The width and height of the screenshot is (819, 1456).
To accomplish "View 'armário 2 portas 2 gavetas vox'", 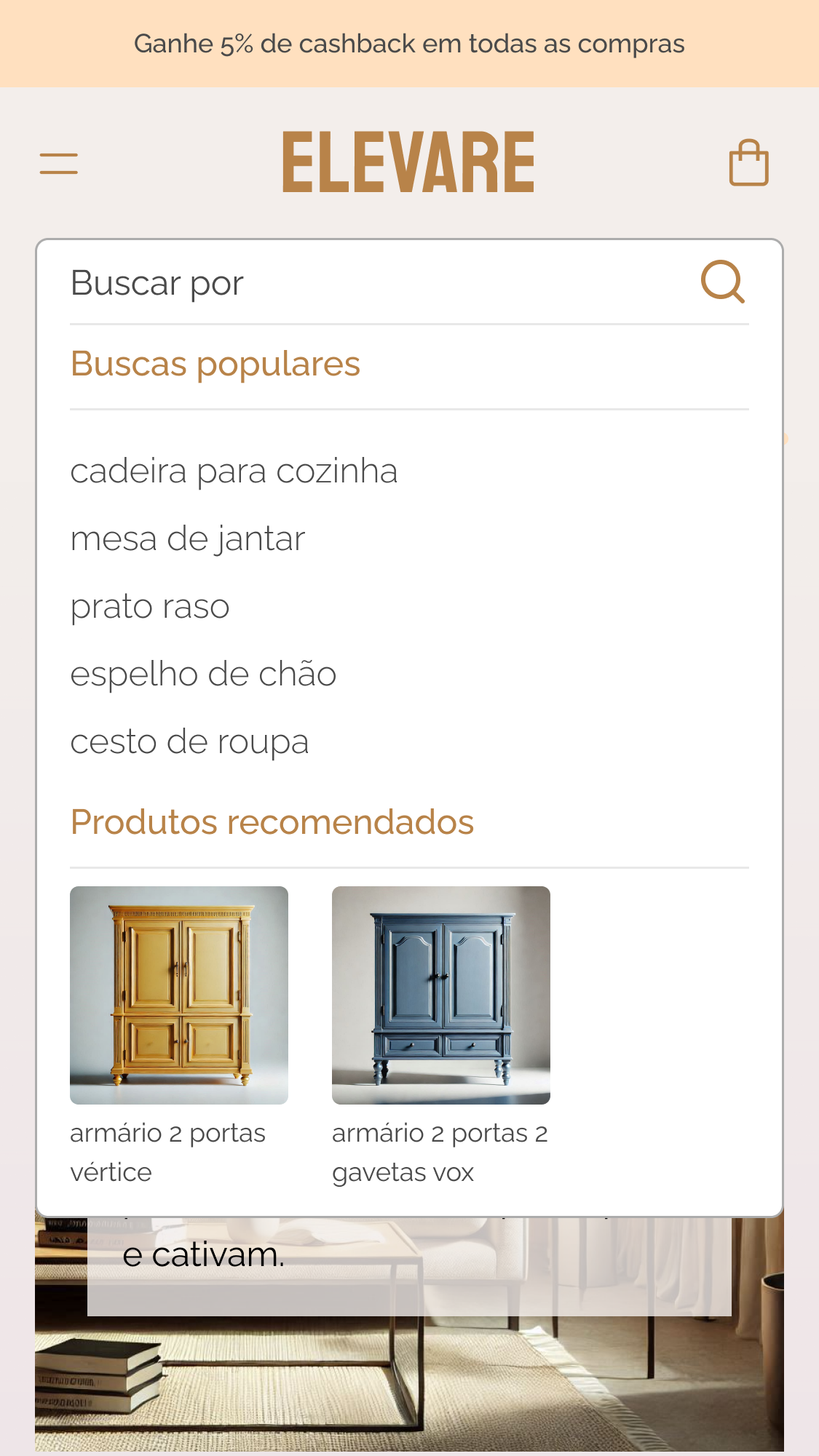I will 441,995.
